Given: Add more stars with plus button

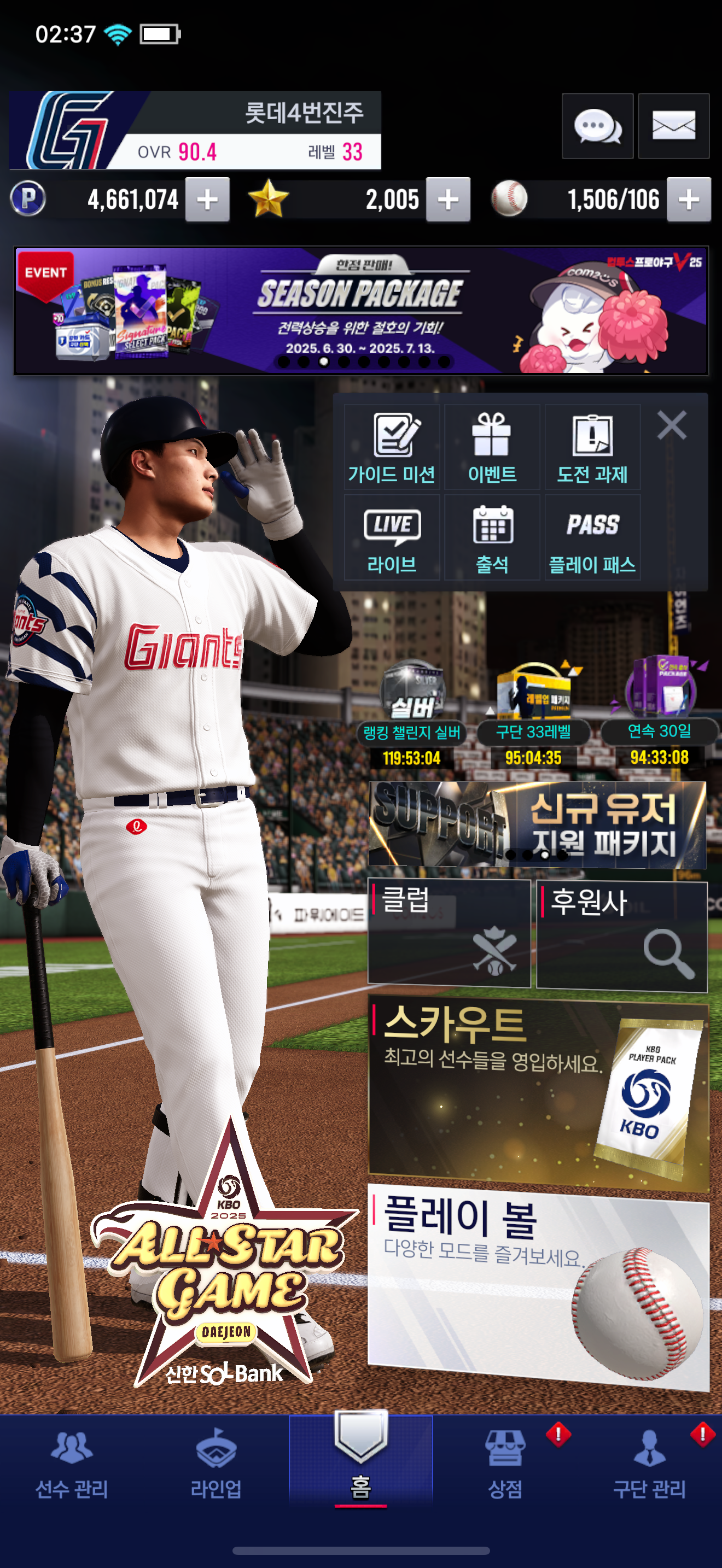Looking at the screenshot, I should [x=448, y=200].
